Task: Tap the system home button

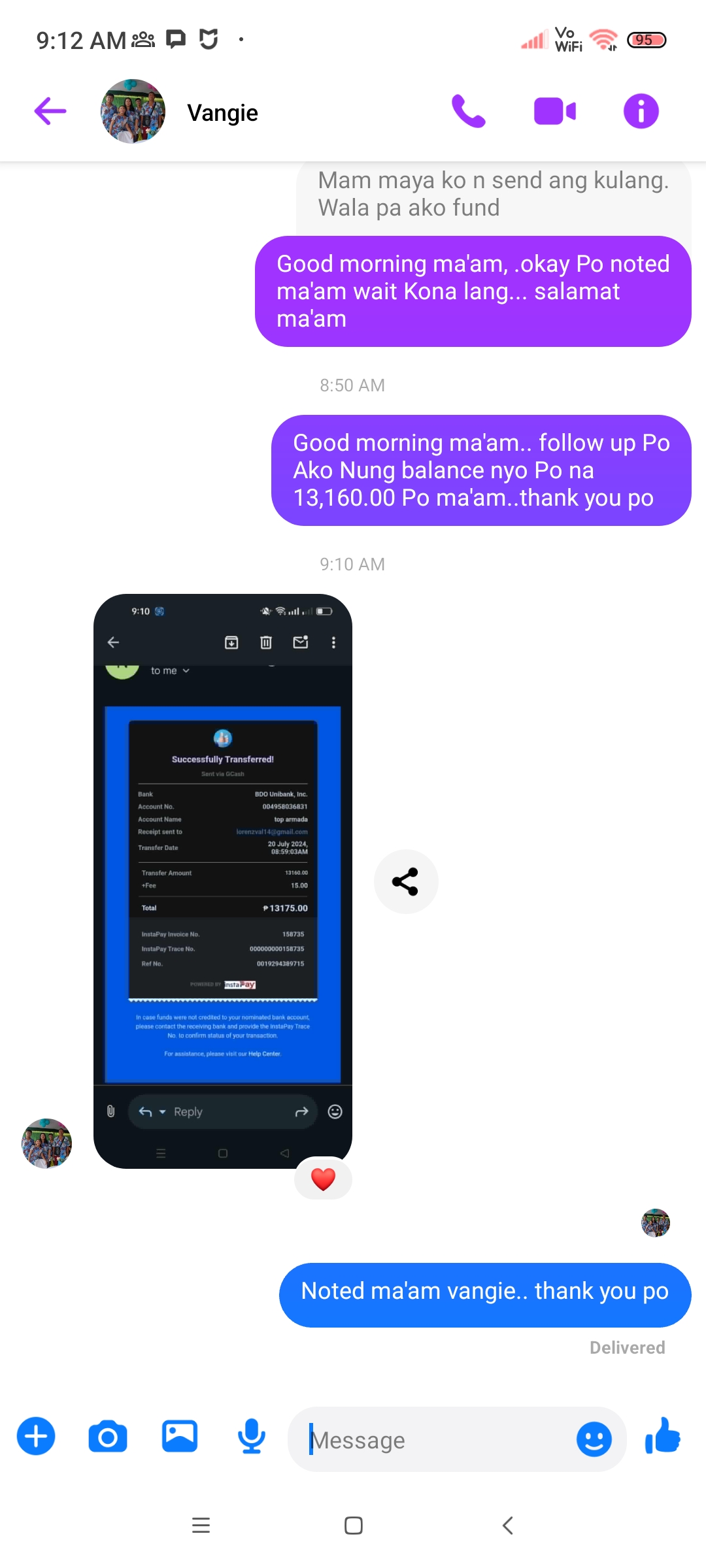Action: tap(353, 1526)
